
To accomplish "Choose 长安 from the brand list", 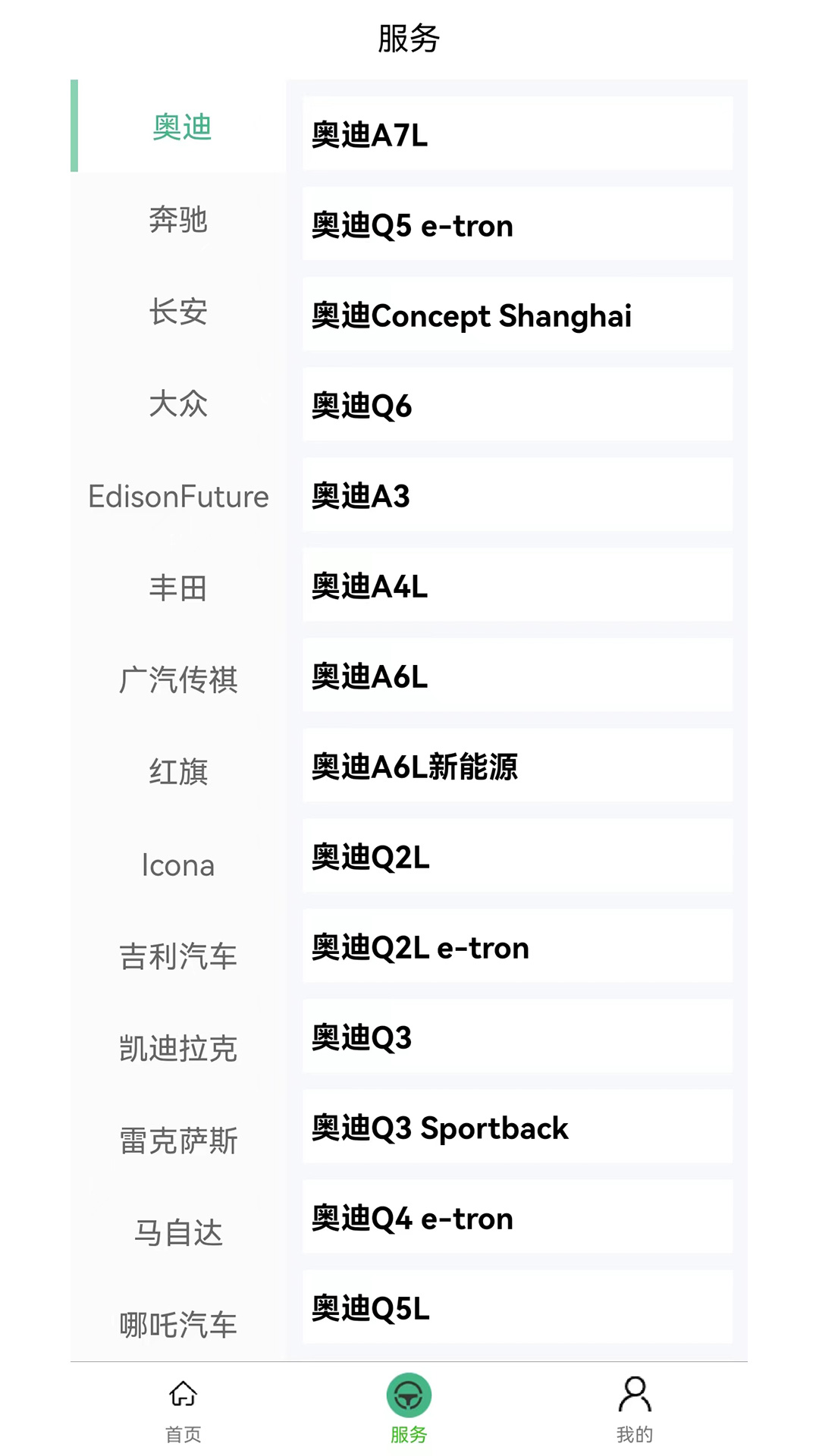I will tap(178, 312).
